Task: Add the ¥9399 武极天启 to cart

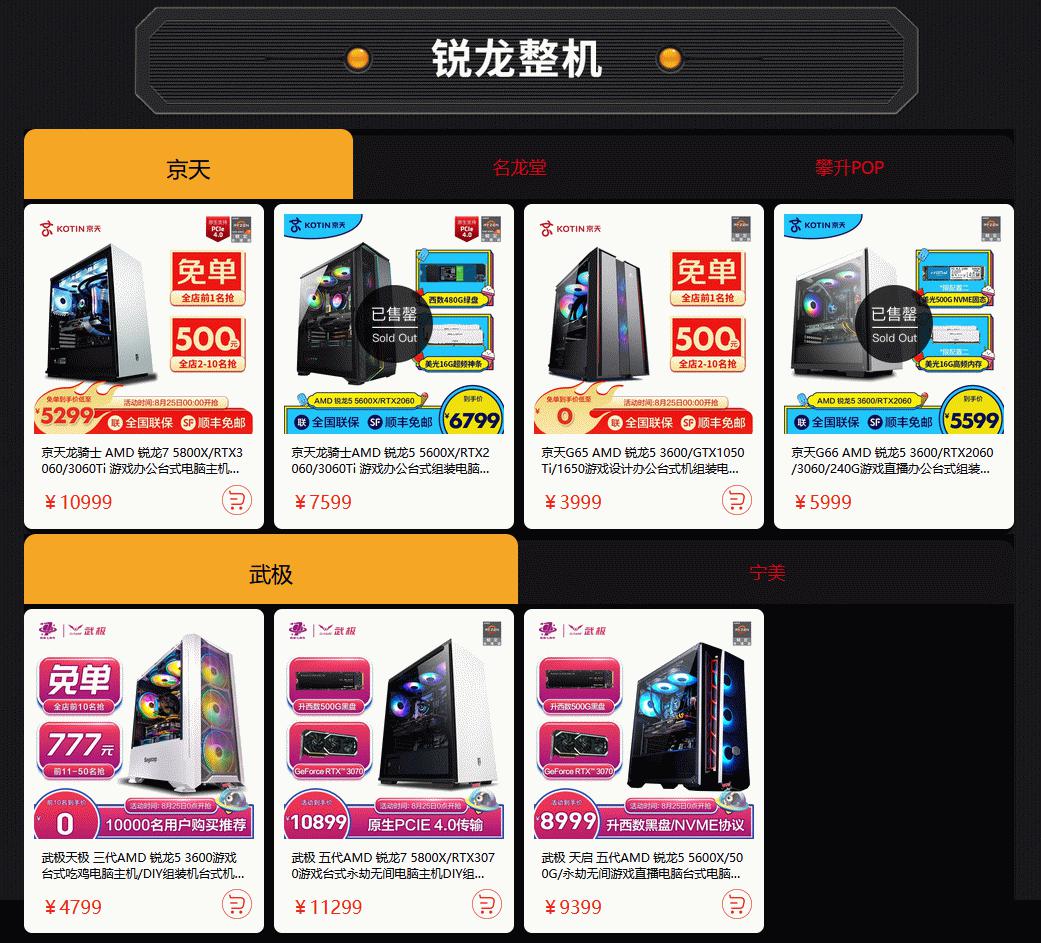Action: (x=737, y=905)
